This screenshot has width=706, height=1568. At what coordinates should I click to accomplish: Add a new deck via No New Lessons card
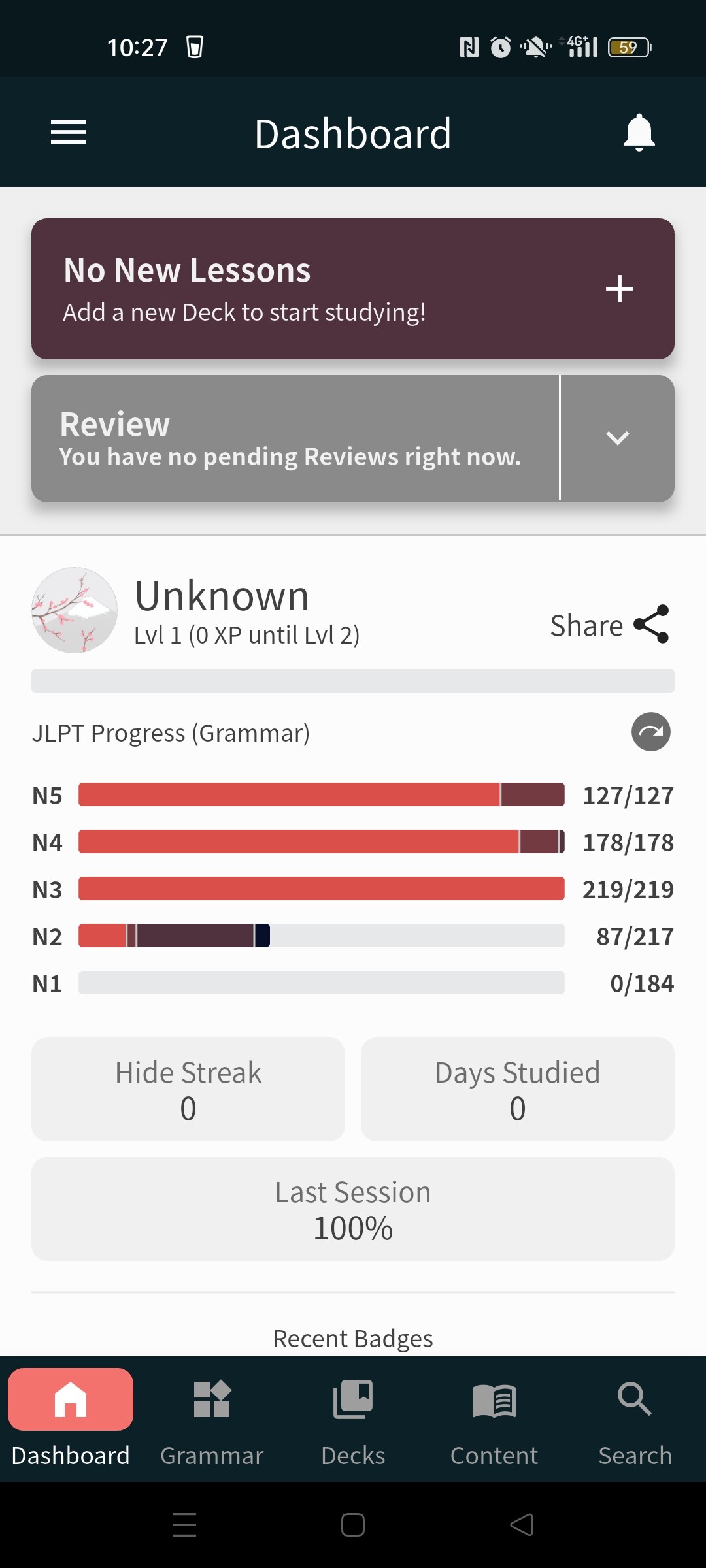[x=618, y=289]
